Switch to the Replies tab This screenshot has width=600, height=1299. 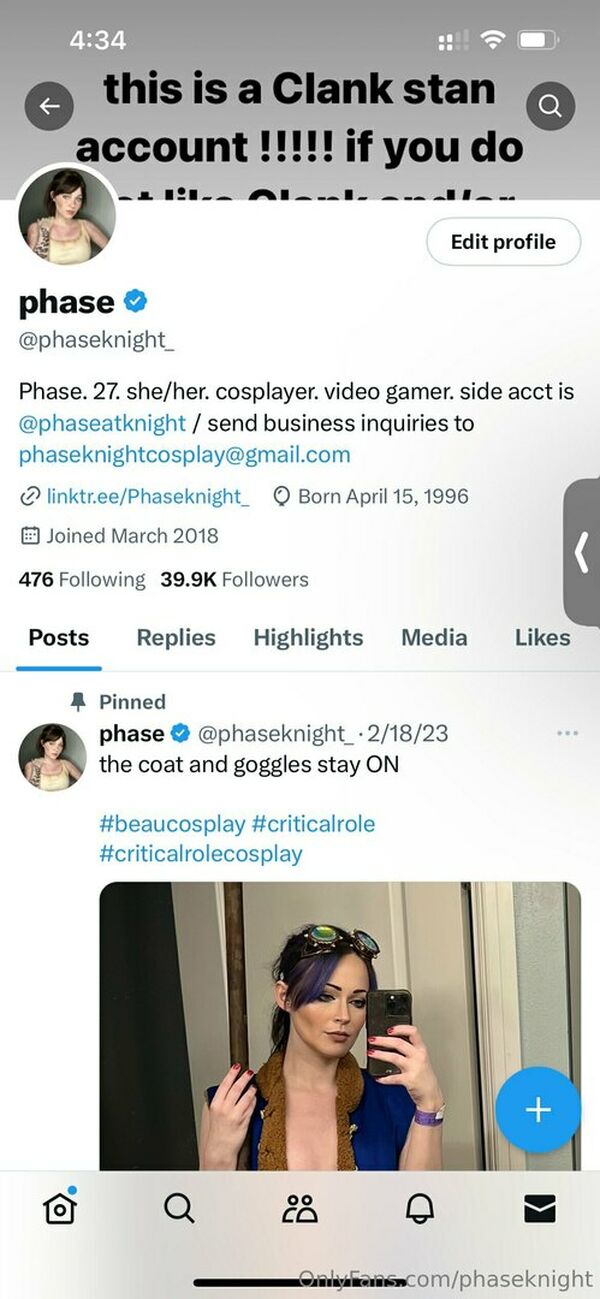(176, 637)
